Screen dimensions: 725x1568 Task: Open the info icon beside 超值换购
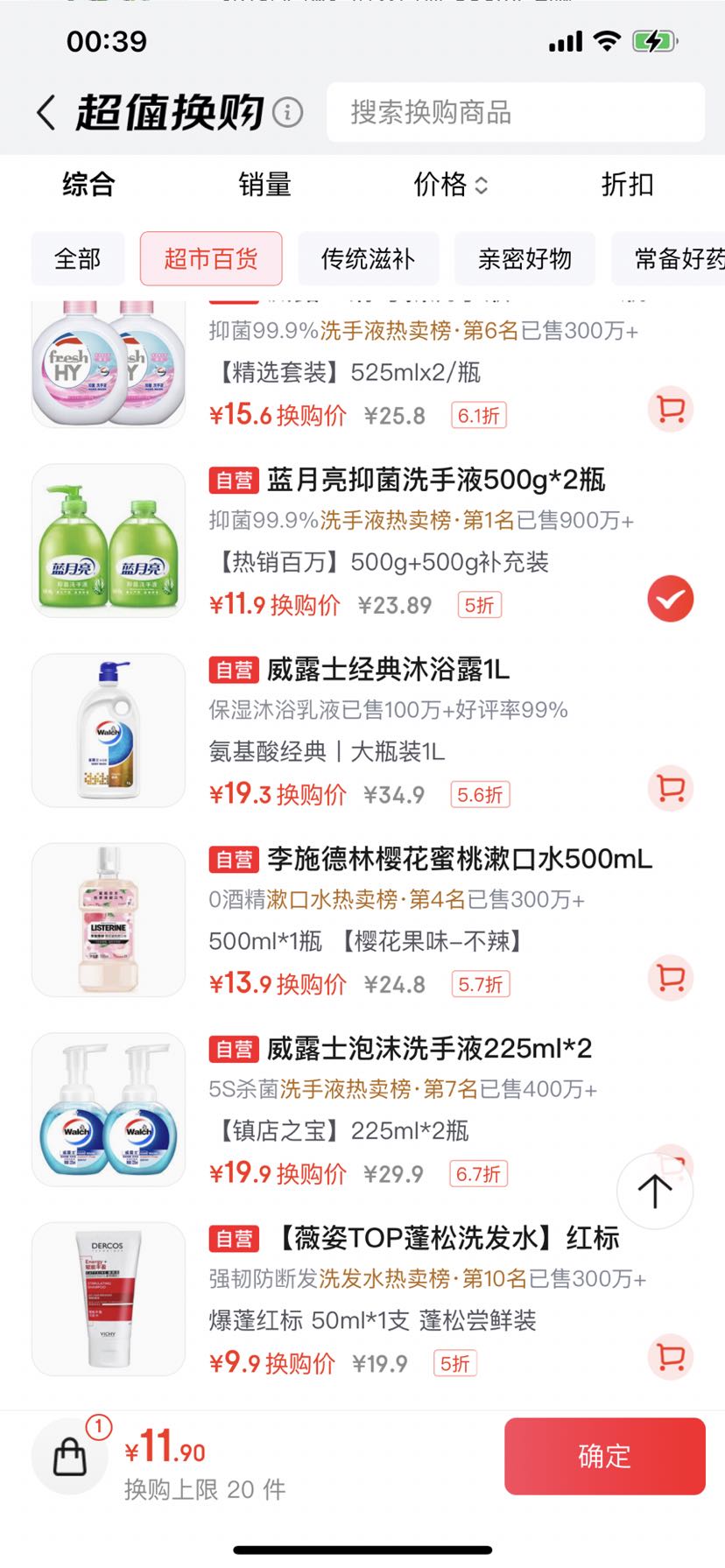(x=287, y=112)
